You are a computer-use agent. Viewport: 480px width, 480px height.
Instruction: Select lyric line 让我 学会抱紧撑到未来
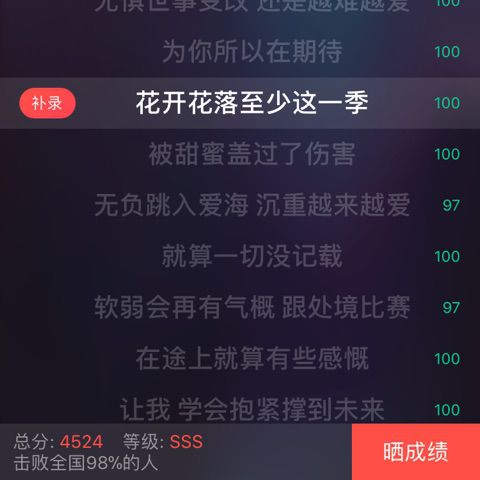click(x=252, y=410)
